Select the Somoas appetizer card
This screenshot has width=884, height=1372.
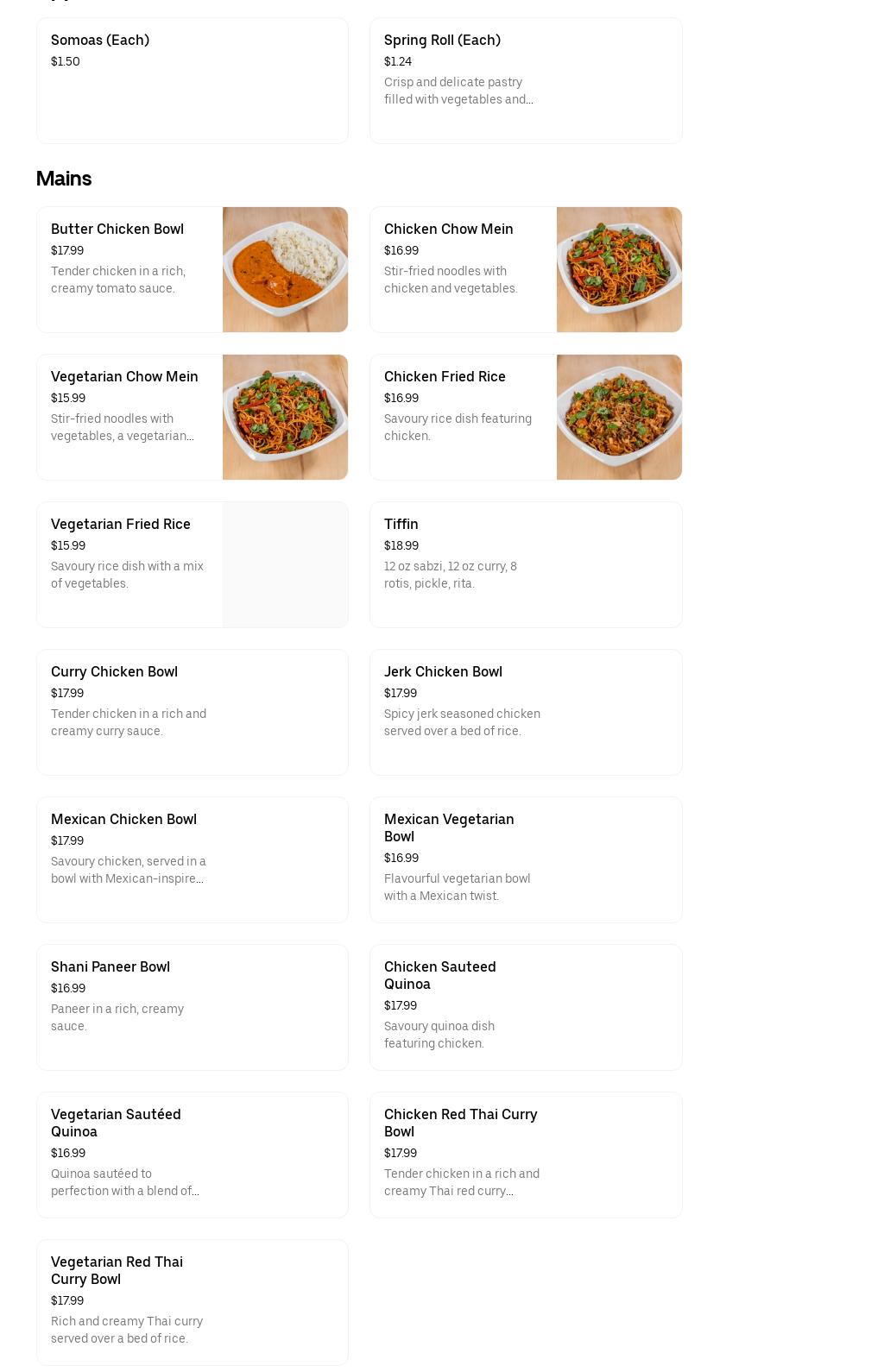[x=193, y=80]
